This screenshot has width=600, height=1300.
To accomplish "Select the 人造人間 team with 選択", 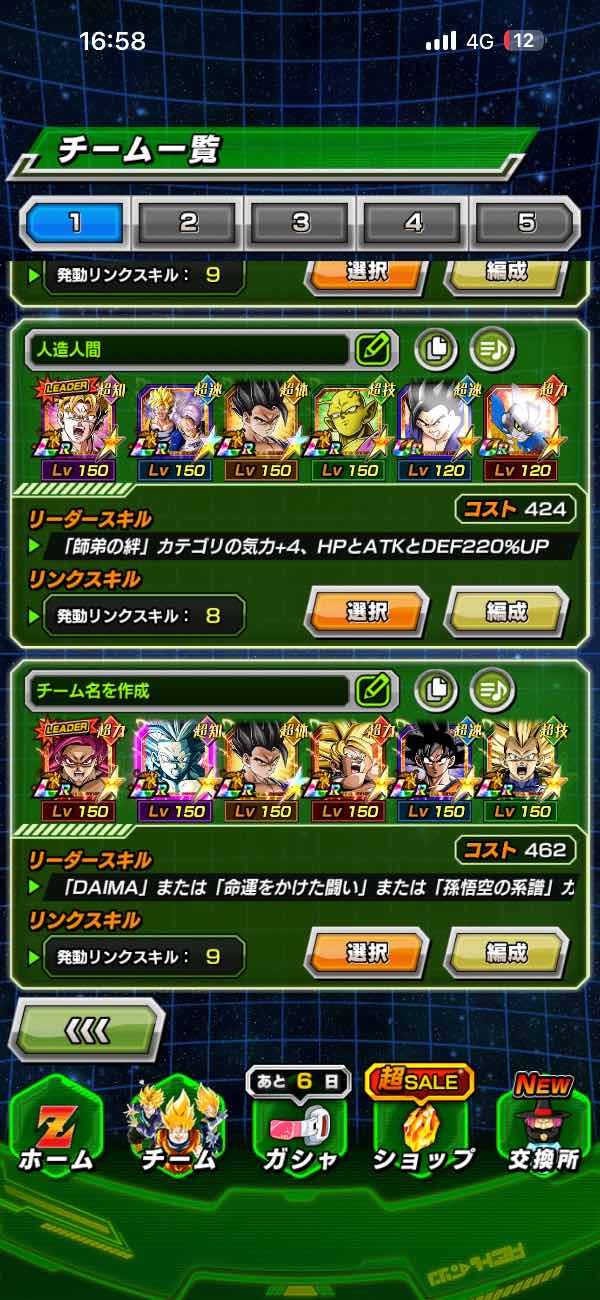I will [x=366, y=612].
